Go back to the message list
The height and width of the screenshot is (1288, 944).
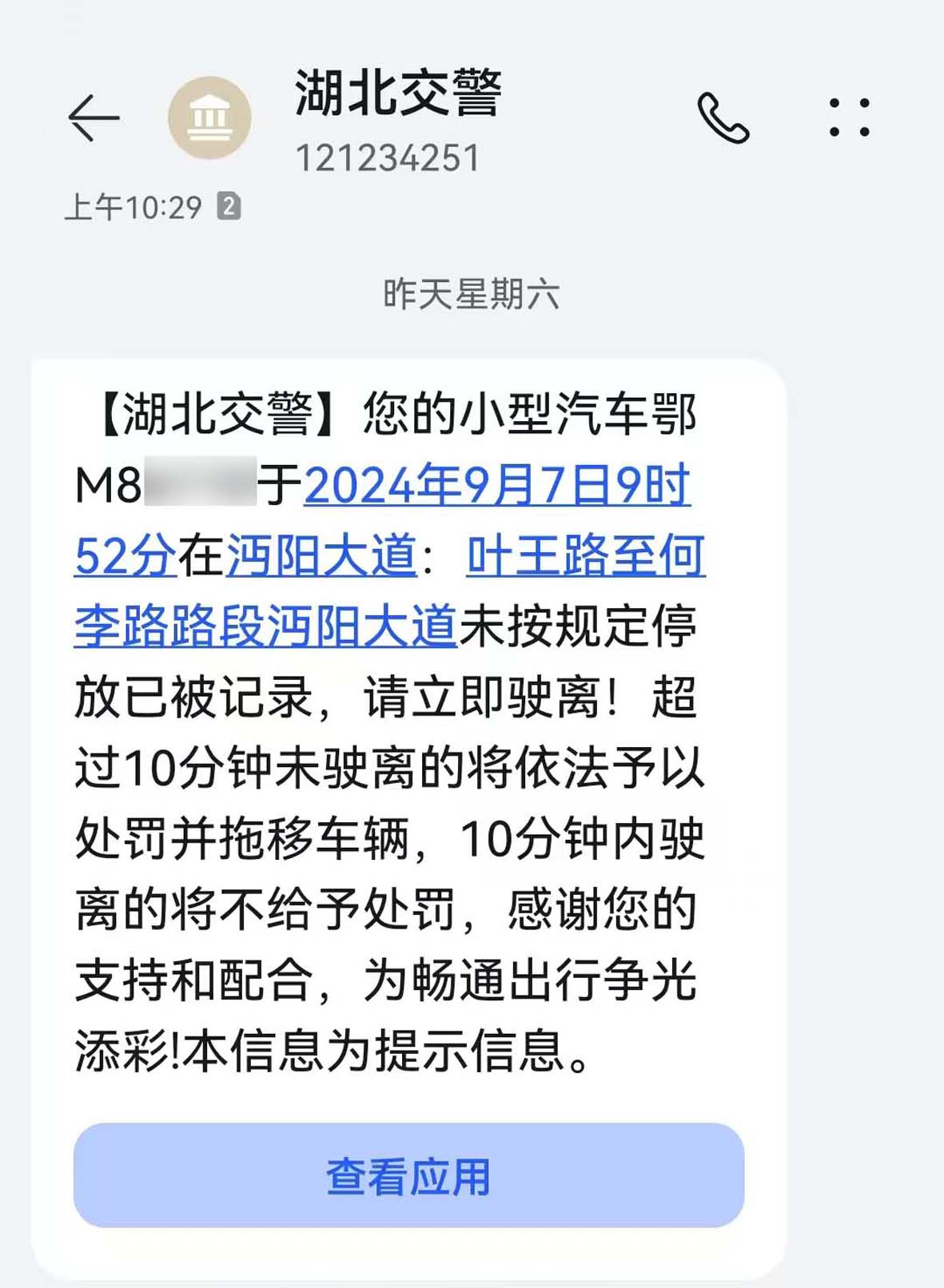click(94, 117)
